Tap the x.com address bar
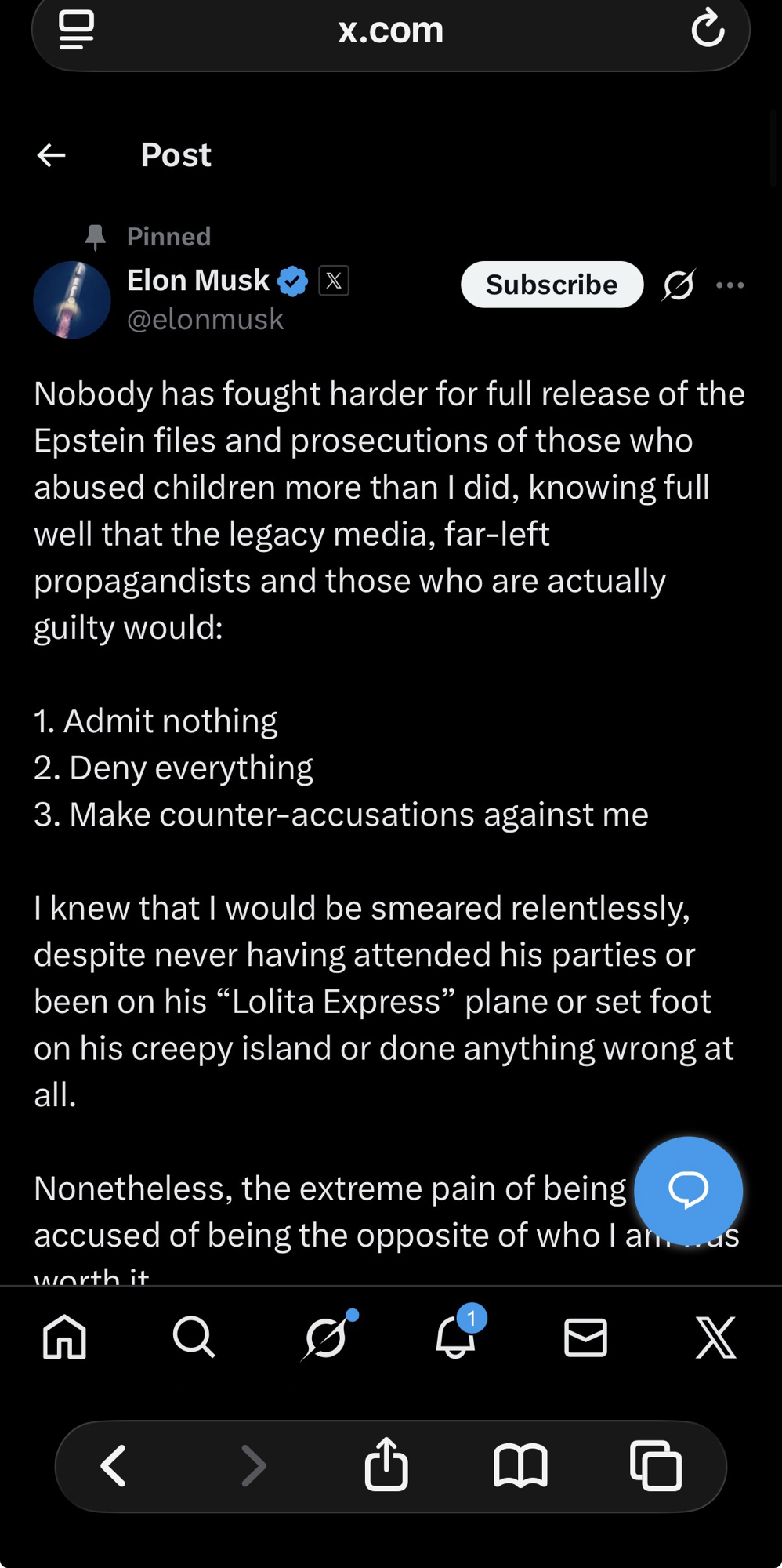The image size is (782, 1568). coord(390,30)
